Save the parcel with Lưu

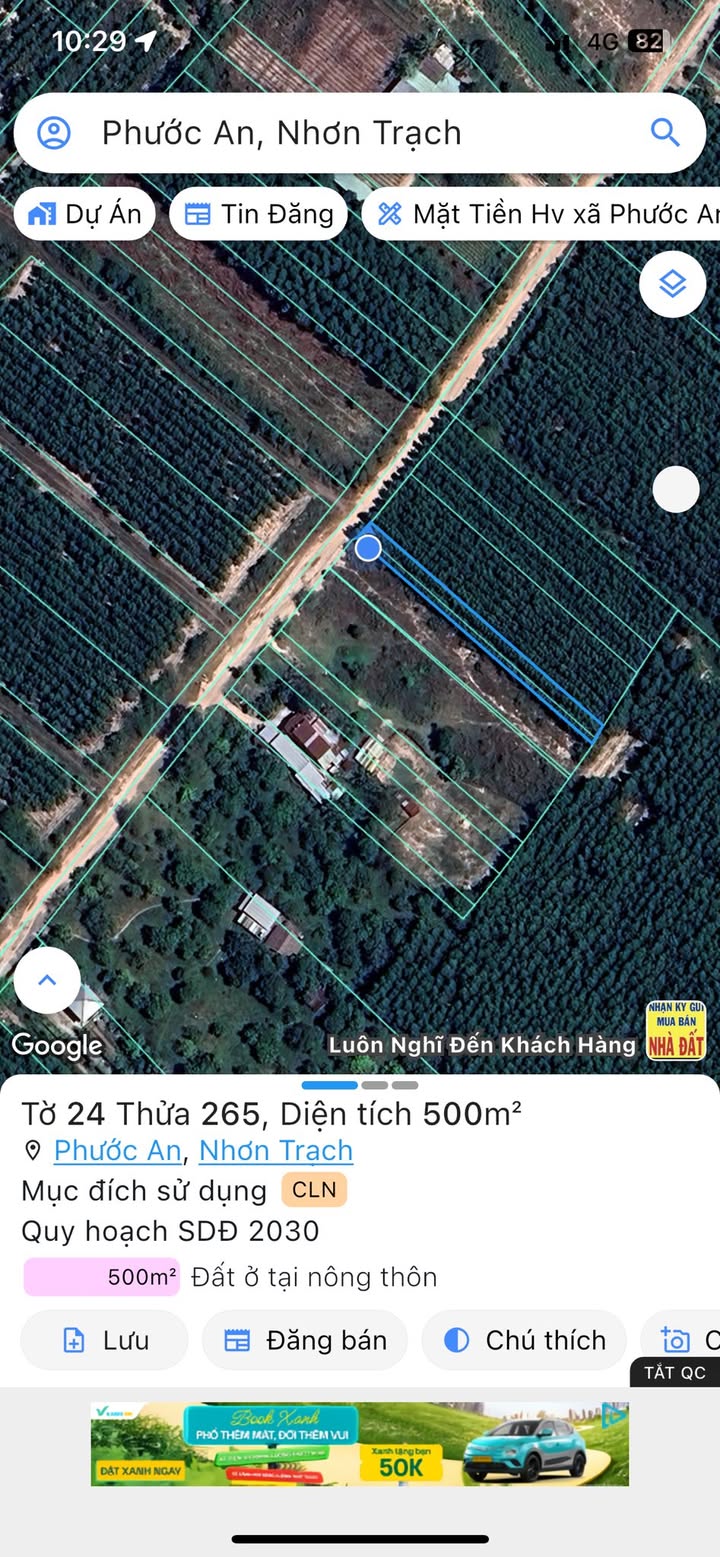coord(104,1340)
